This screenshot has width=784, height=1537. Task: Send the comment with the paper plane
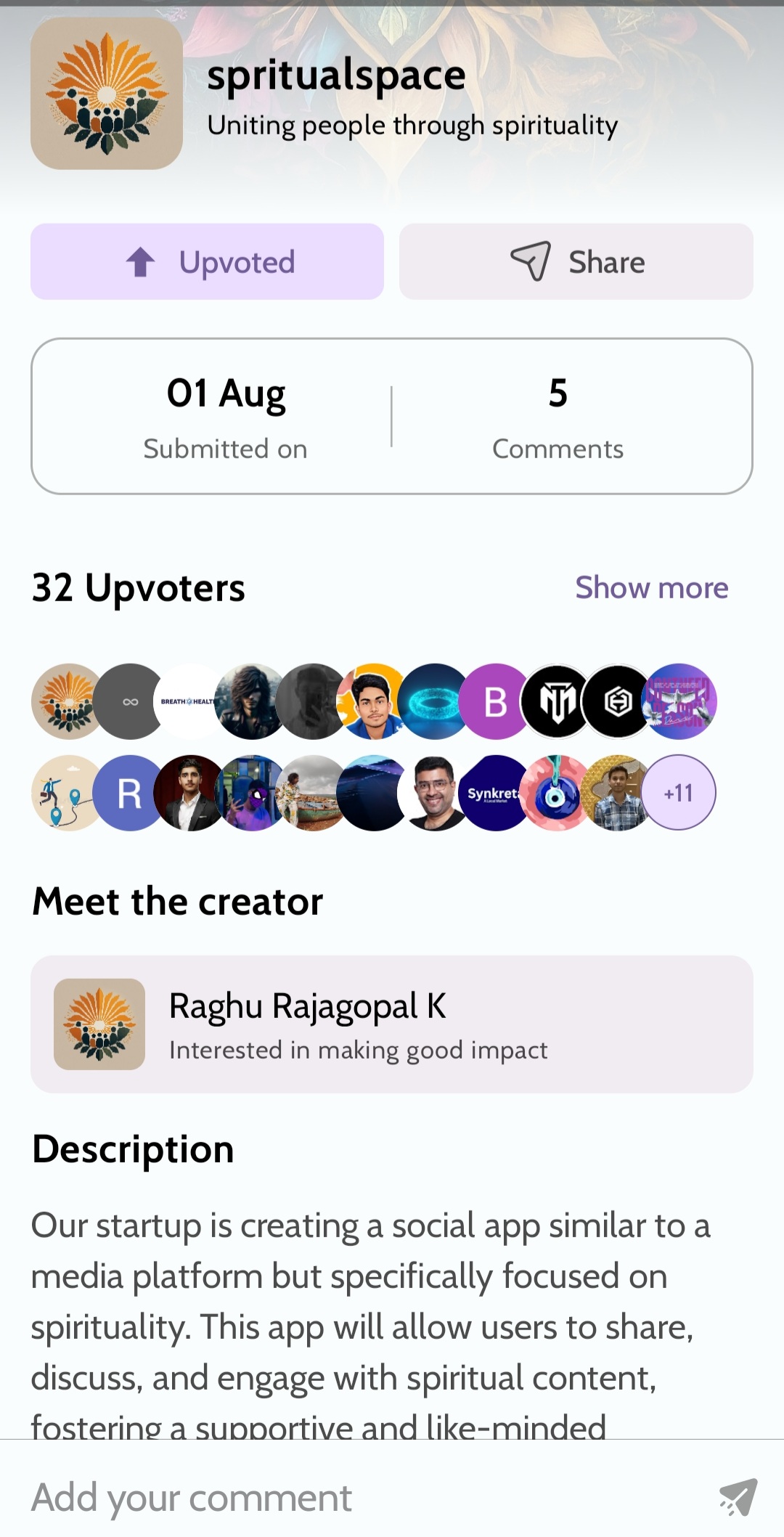(738, 1498)
